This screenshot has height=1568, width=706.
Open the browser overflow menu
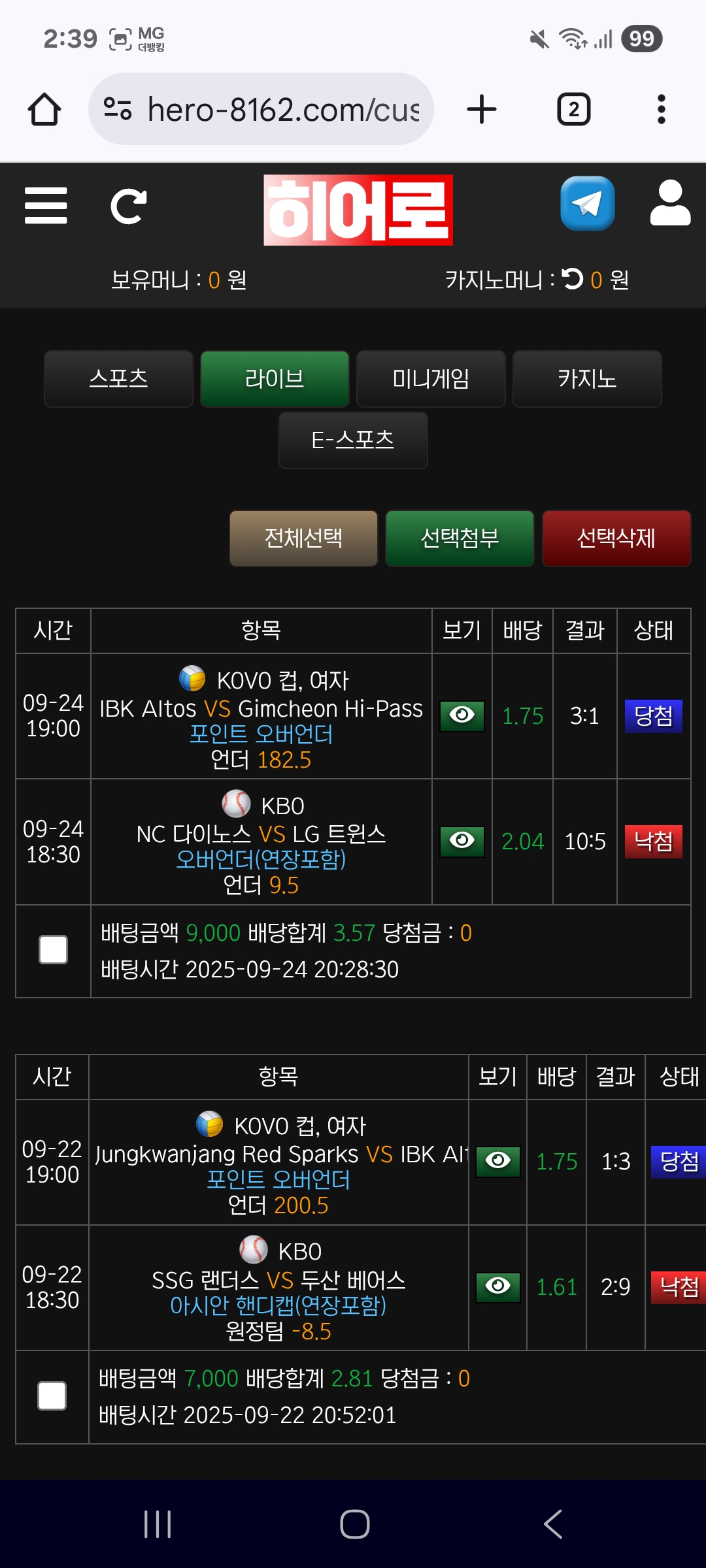[661, 110]
